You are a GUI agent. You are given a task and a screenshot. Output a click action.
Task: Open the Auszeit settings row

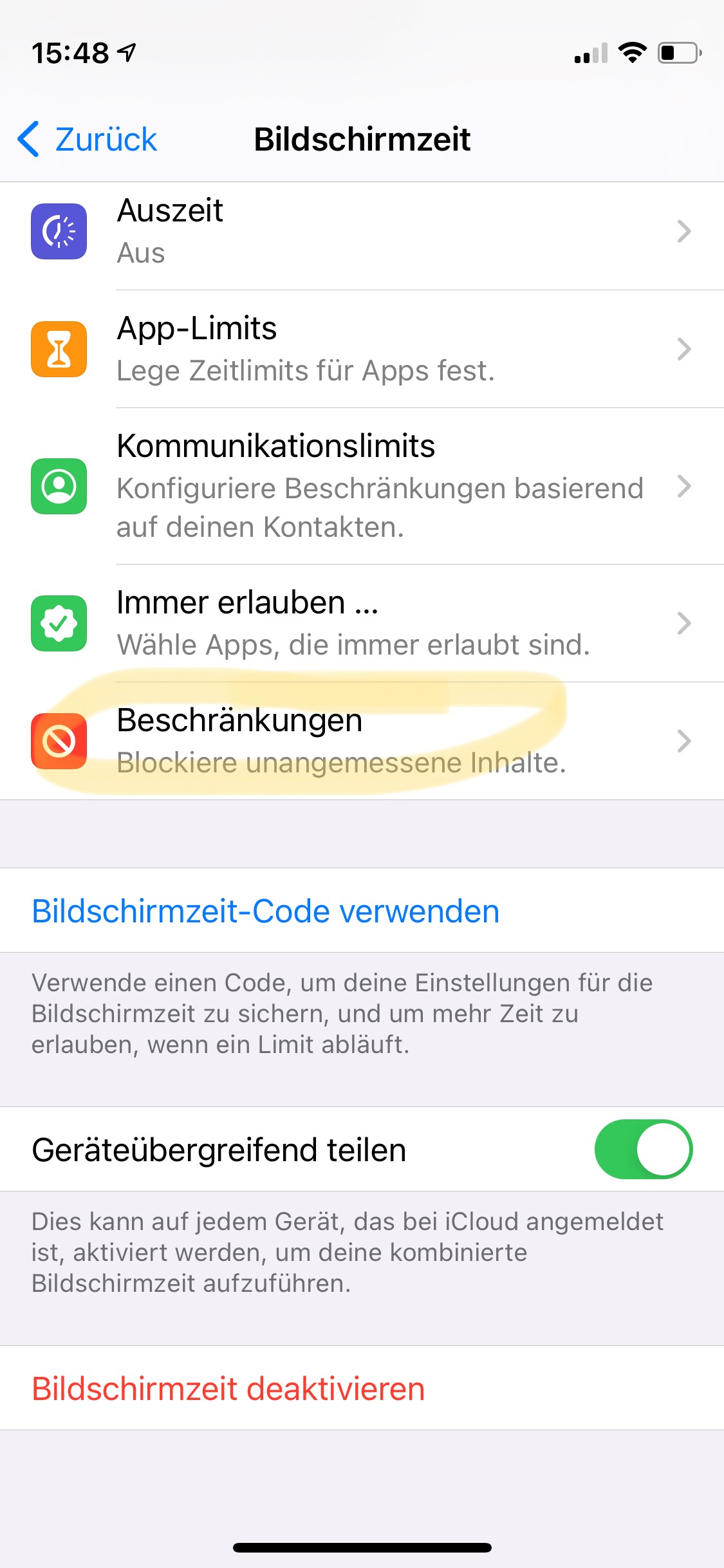pos(362,231)
